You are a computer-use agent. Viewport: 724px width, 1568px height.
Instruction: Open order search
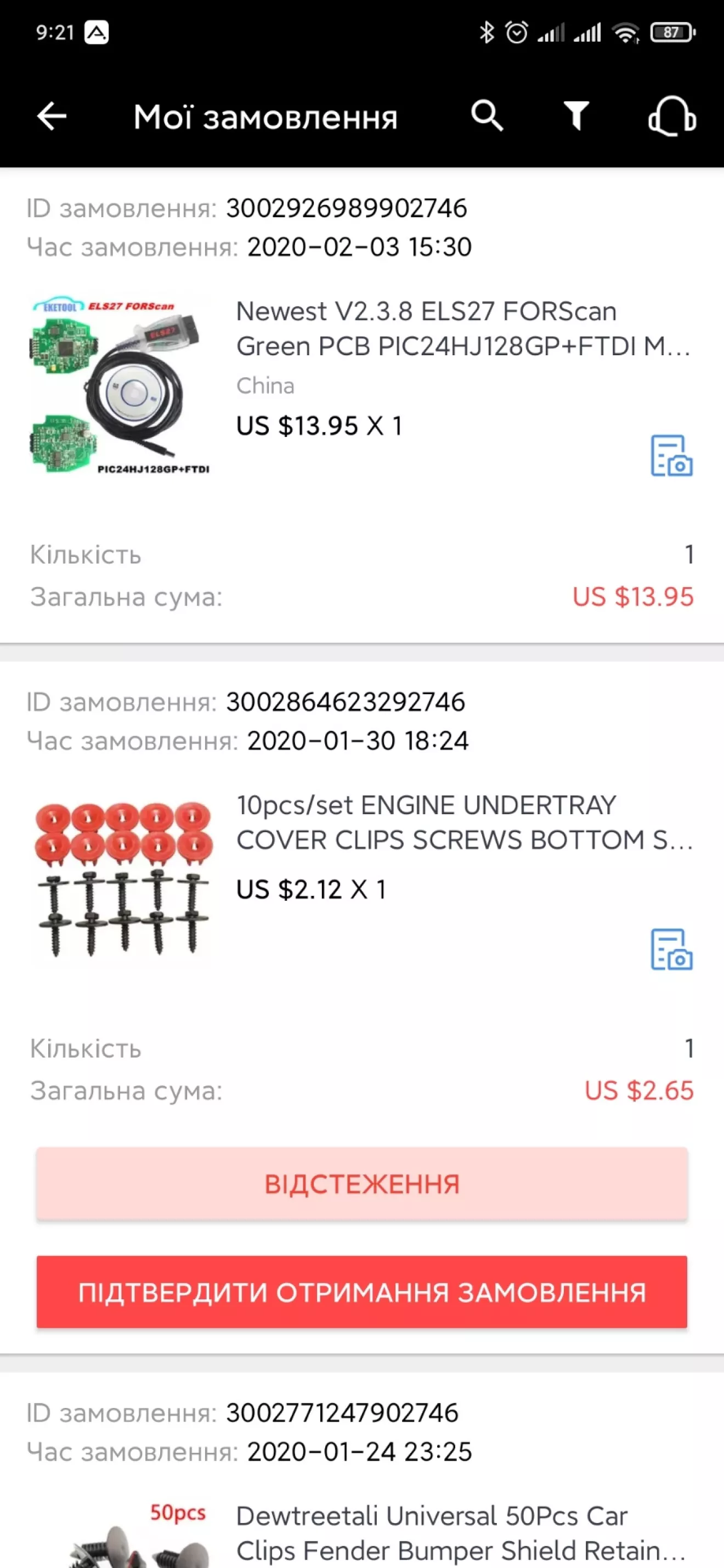point(487,116)
